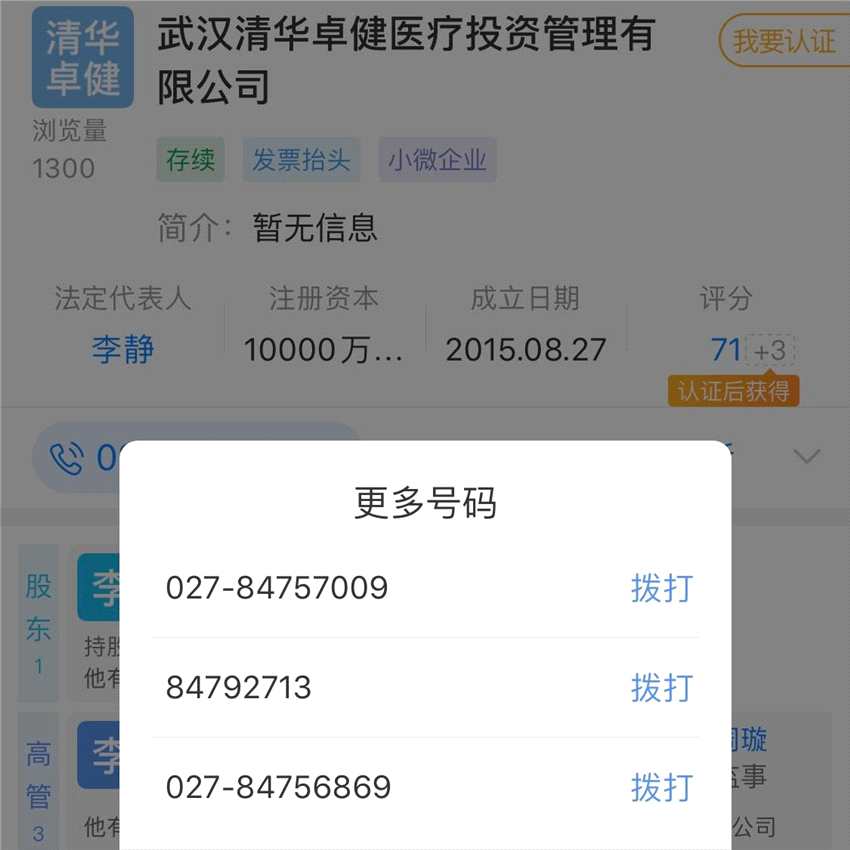Tap the 我要认证 button
This screenshot has width=850, height=850.
point(783,41)
